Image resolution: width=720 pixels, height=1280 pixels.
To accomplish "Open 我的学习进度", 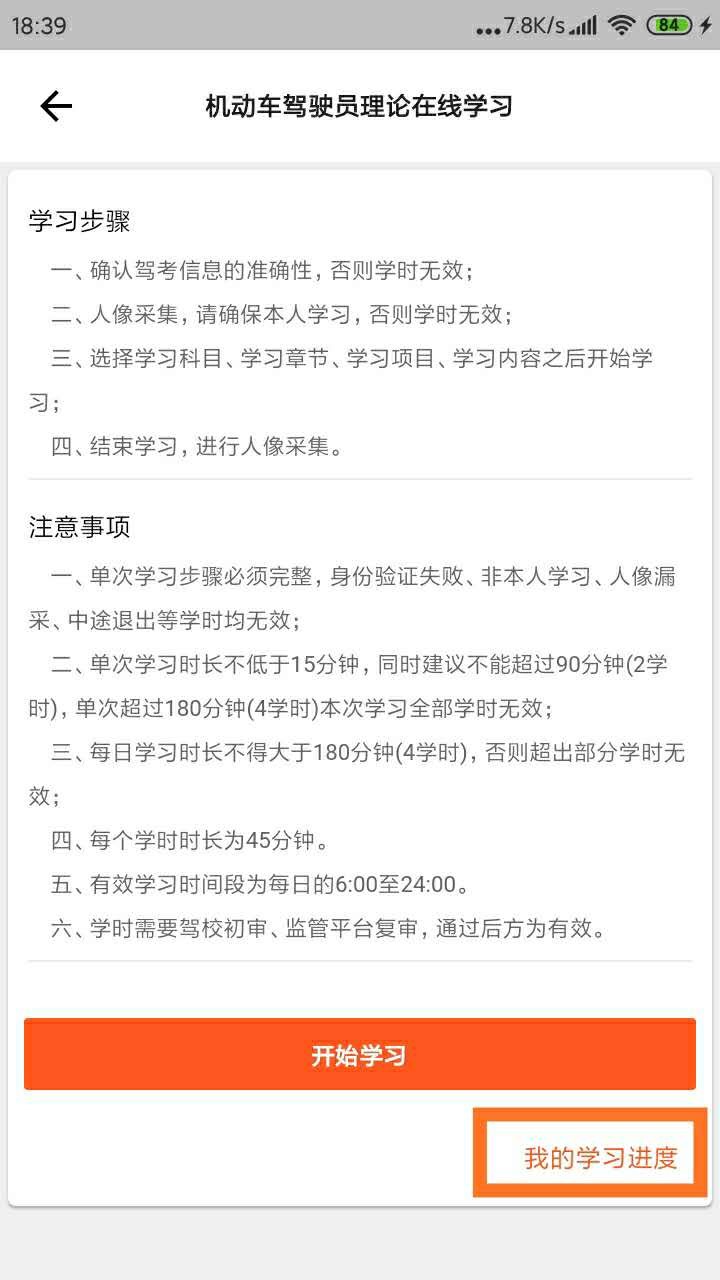I will coord(601,1158).
